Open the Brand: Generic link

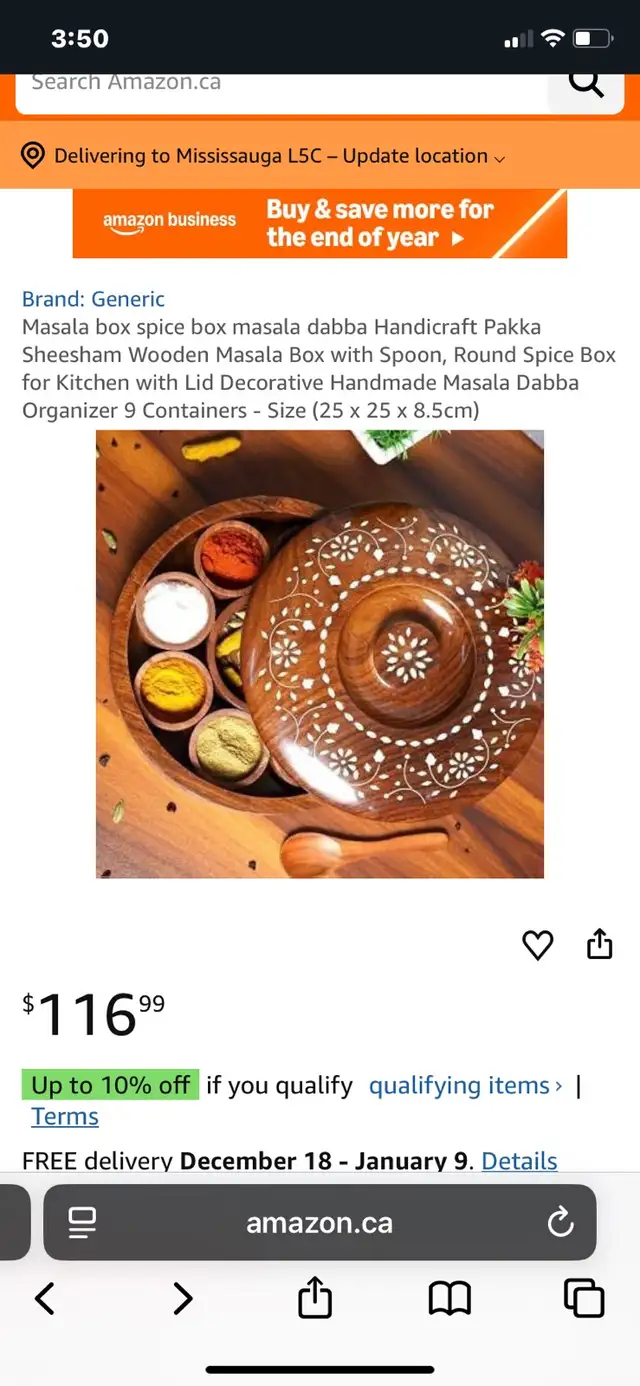[x=93, y=299]
